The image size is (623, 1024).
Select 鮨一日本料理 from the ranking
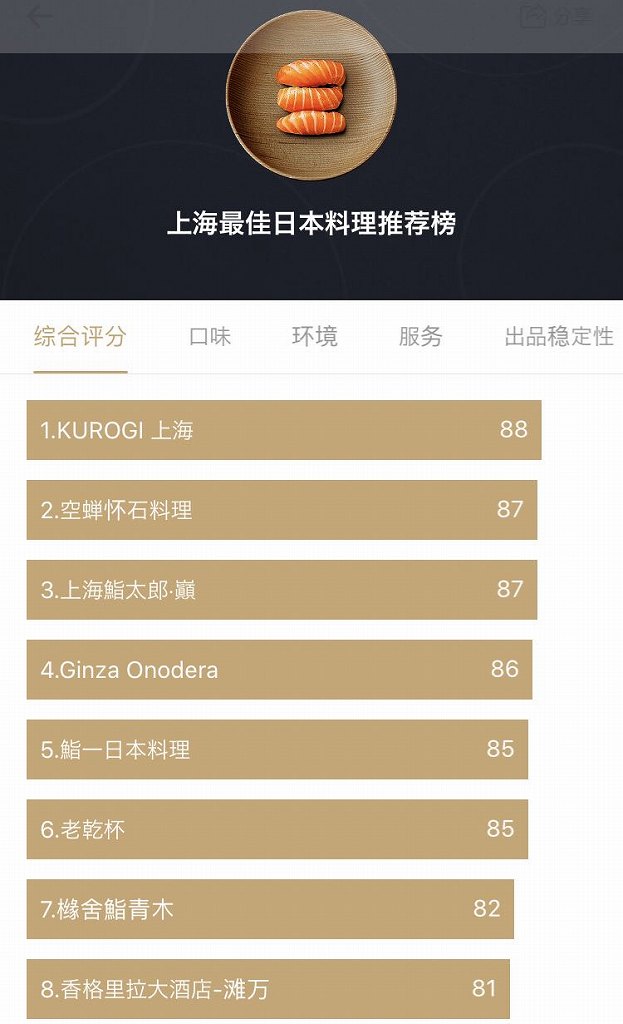coord(277,750)
